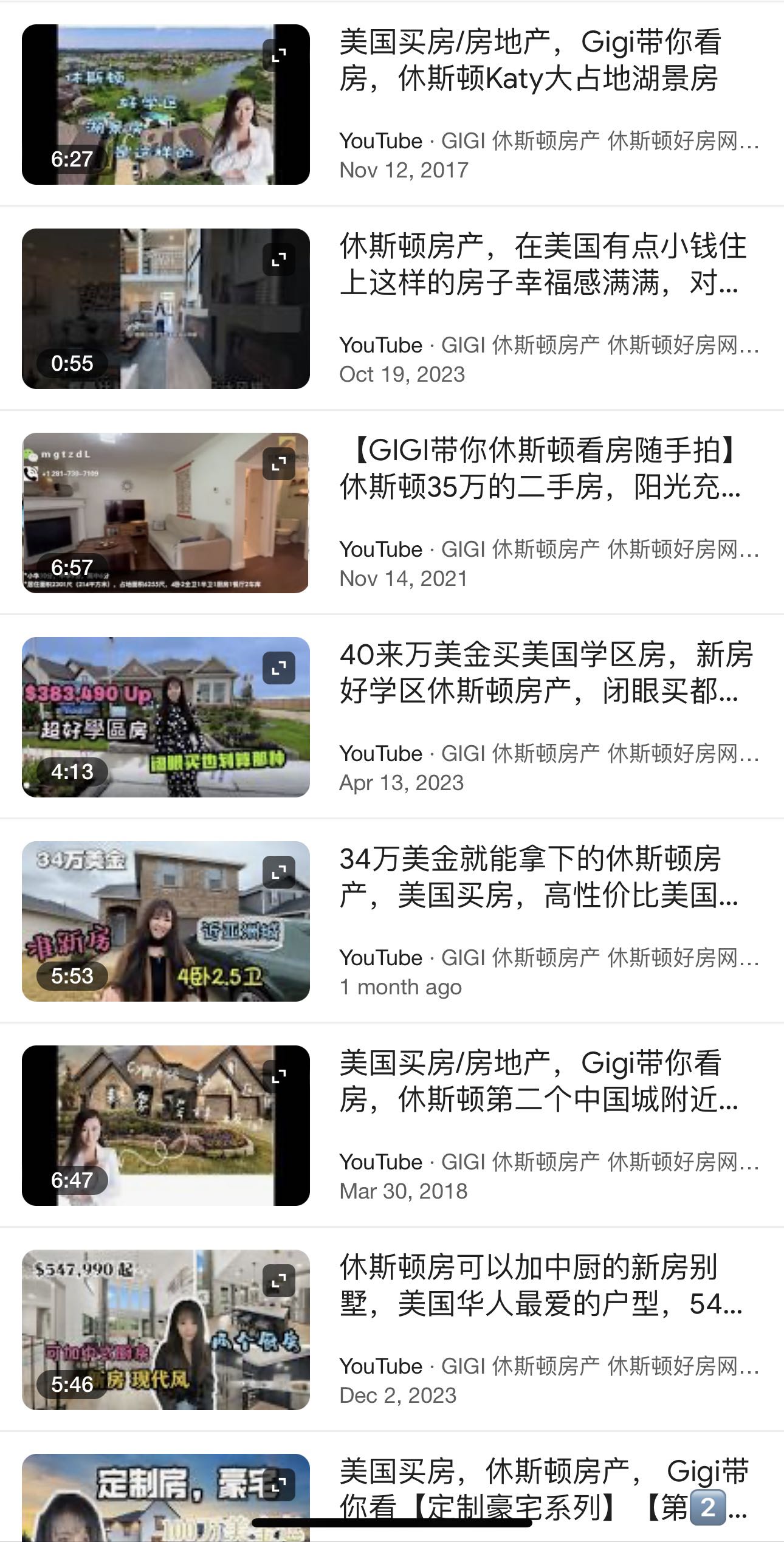Expand preview on the 6:27 Katy lake thumbnail
The height and width of the screenshot is (1542, 784).
tap(278, 55)
